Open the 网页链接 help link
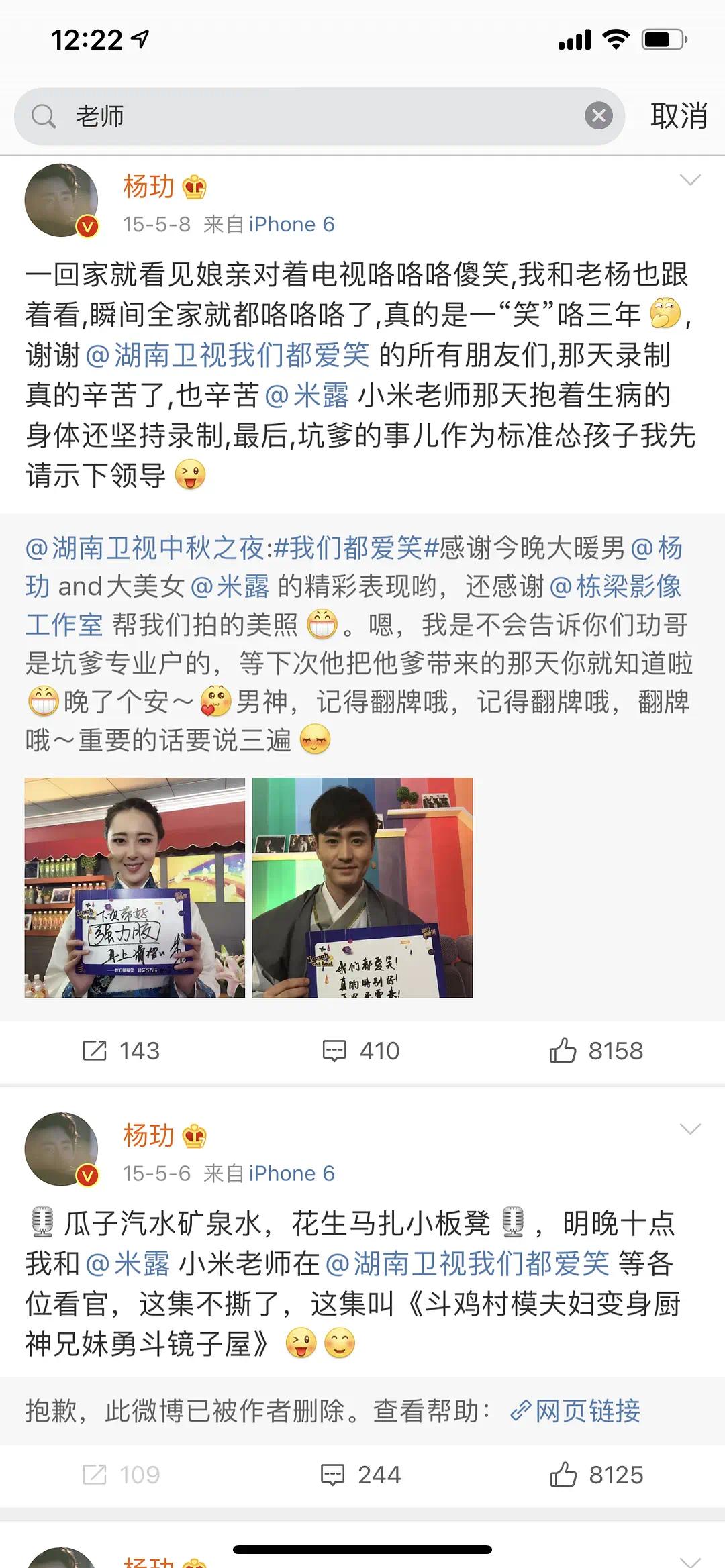The image size is (725, 1568). 575,1411
